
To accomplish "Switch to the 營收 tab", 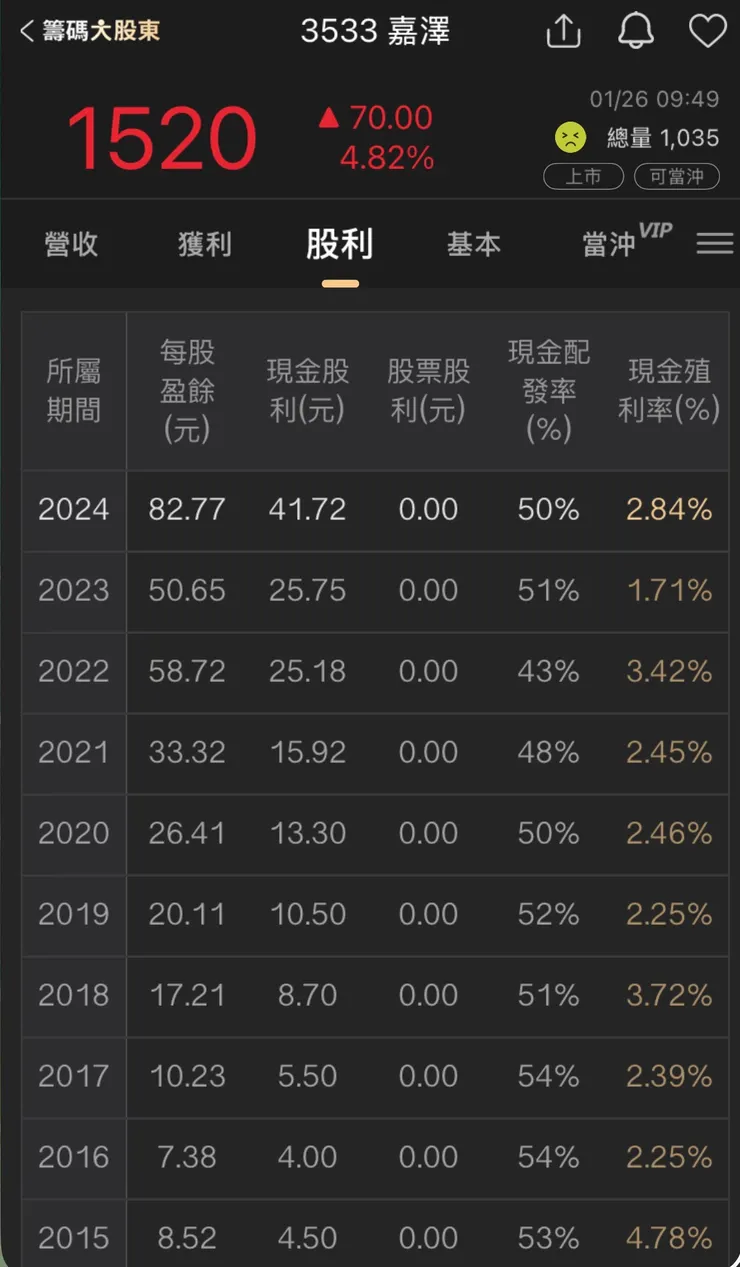I will pos(70,243).
